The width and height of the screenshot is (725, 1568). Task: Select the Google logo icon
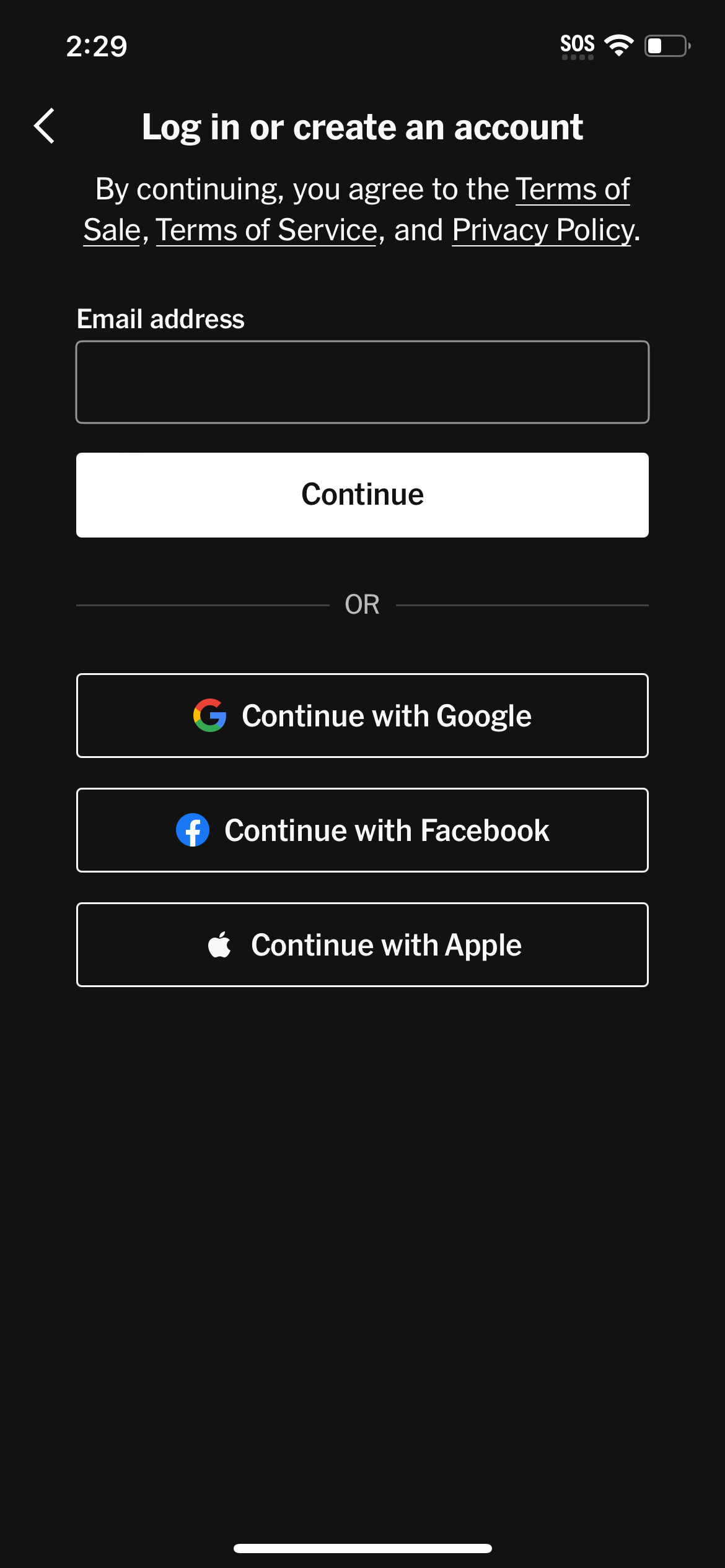coord(209,715)
